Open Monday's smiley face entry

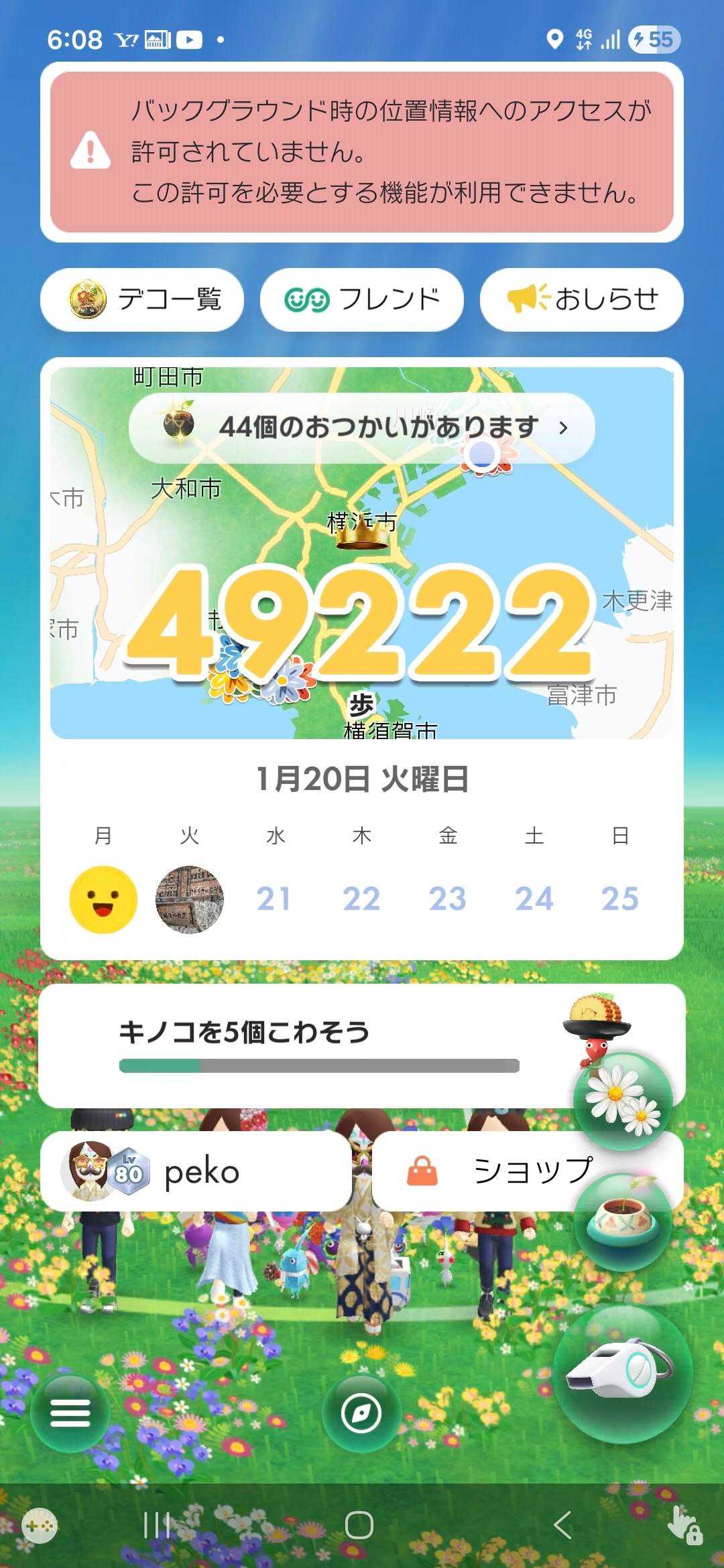point(103,899)
